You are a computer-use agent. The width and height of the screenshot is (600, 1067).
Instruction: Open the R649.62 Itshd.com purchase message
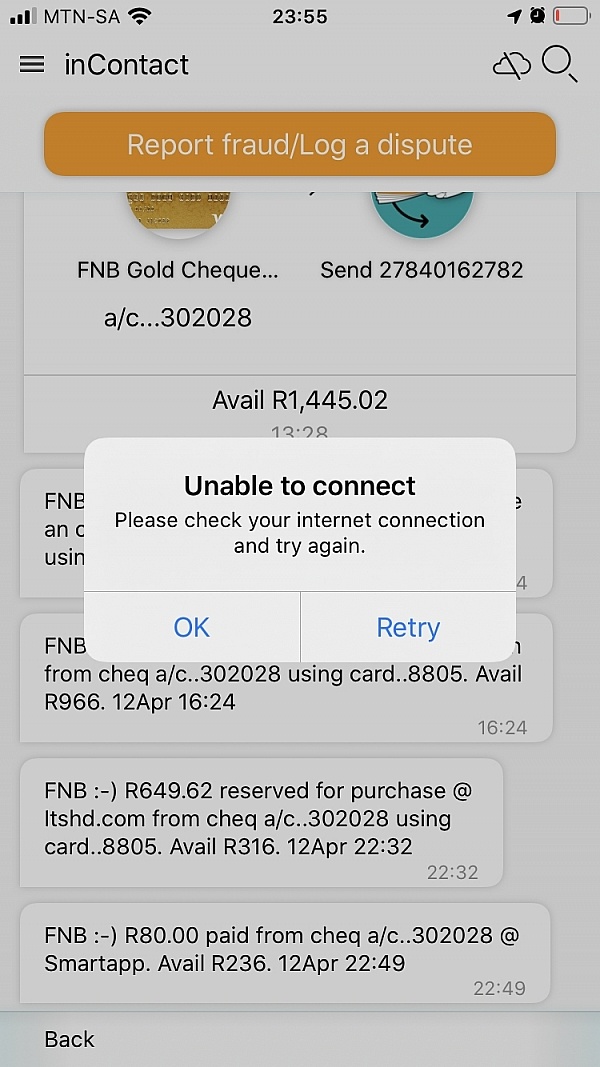pyautogui.click(x=260, y=820)
